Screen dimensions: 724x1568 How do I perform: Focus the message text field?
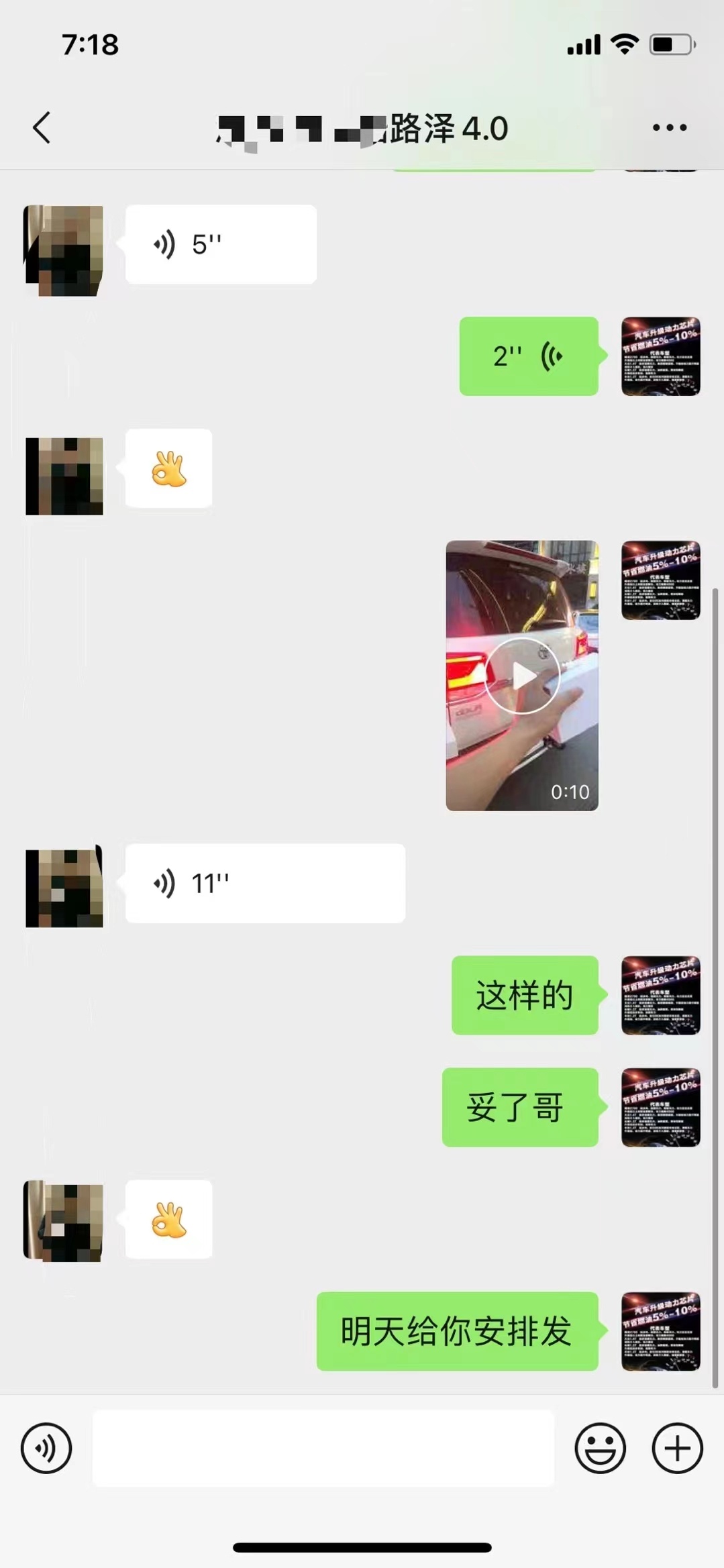[x=323, y=1448]
